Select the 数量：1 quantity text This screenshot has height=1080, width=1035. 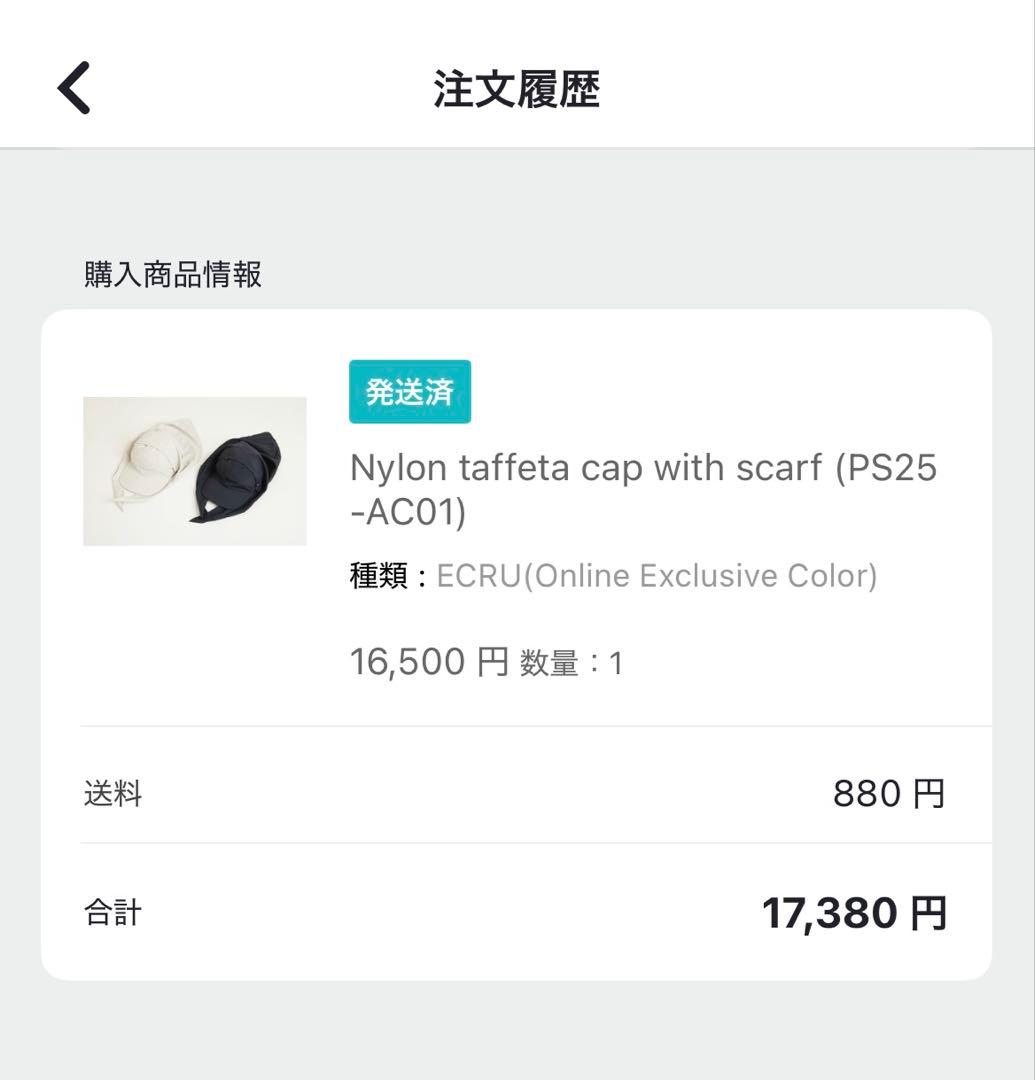point(569,661)
